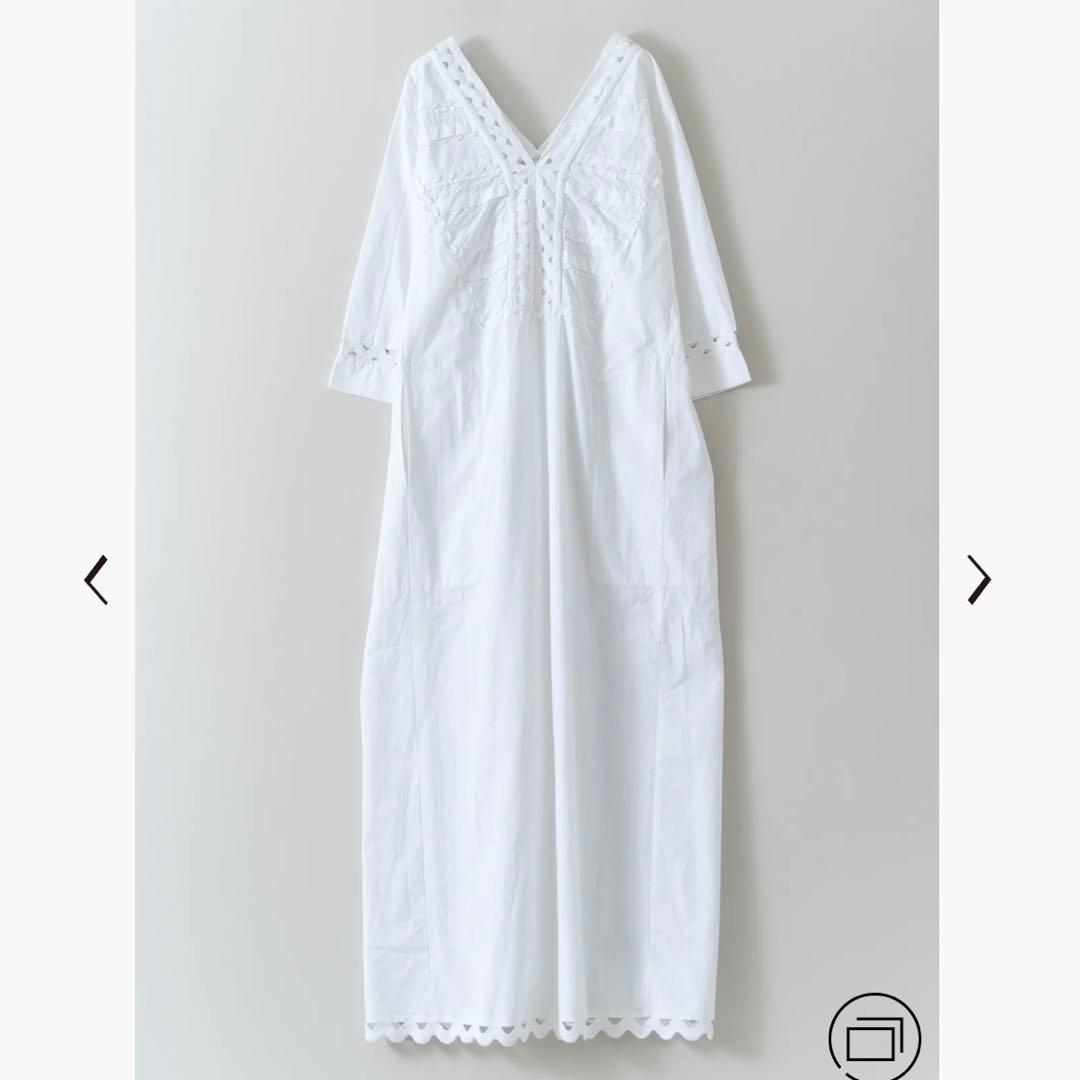1080x1080 pixels.
Task: Go to the next product image
Action: (x=979, y=579)
